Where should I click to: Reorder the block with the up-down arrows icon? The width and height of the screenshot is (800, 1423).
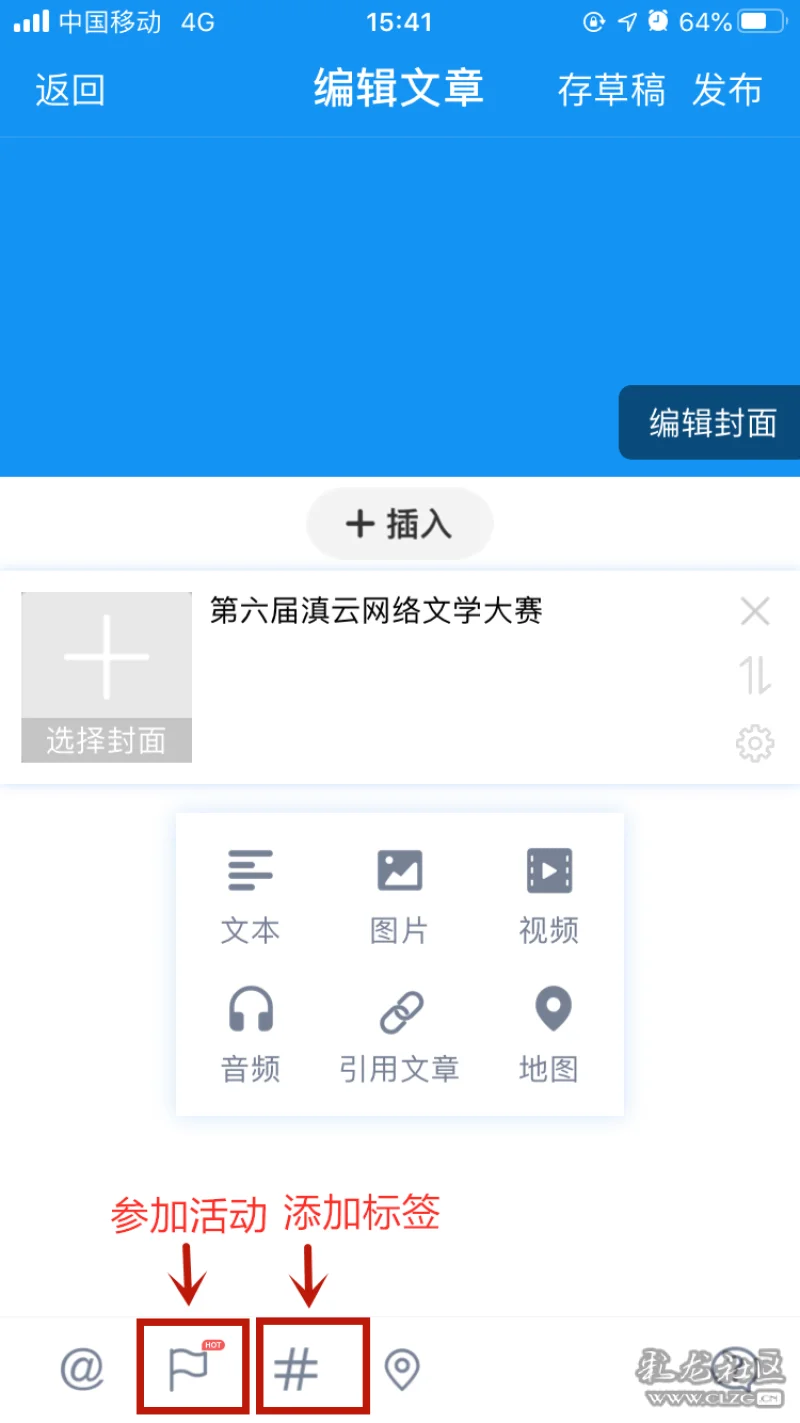pos(755,677)
